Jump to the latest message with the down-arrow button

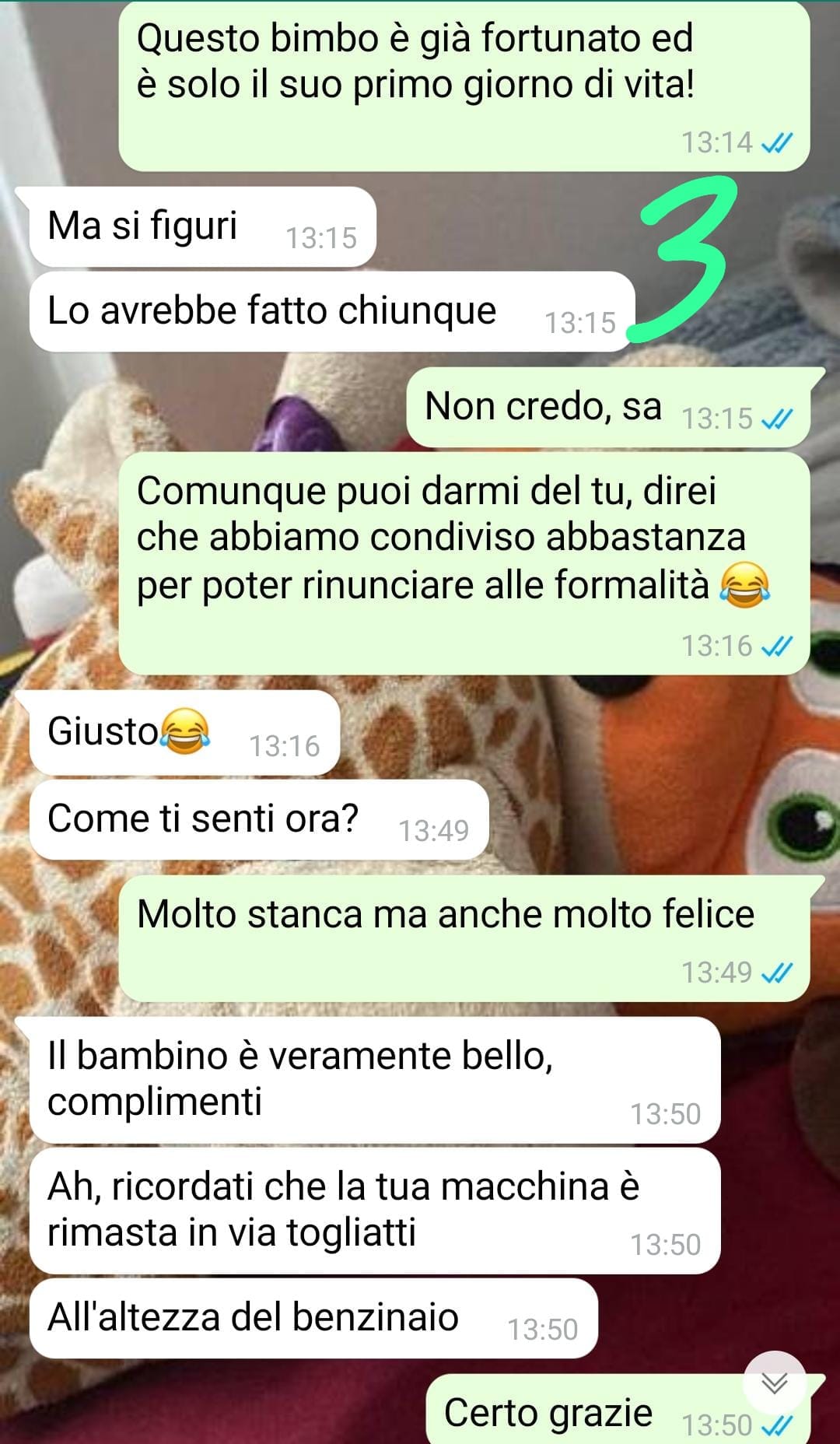click(774, 1383)
